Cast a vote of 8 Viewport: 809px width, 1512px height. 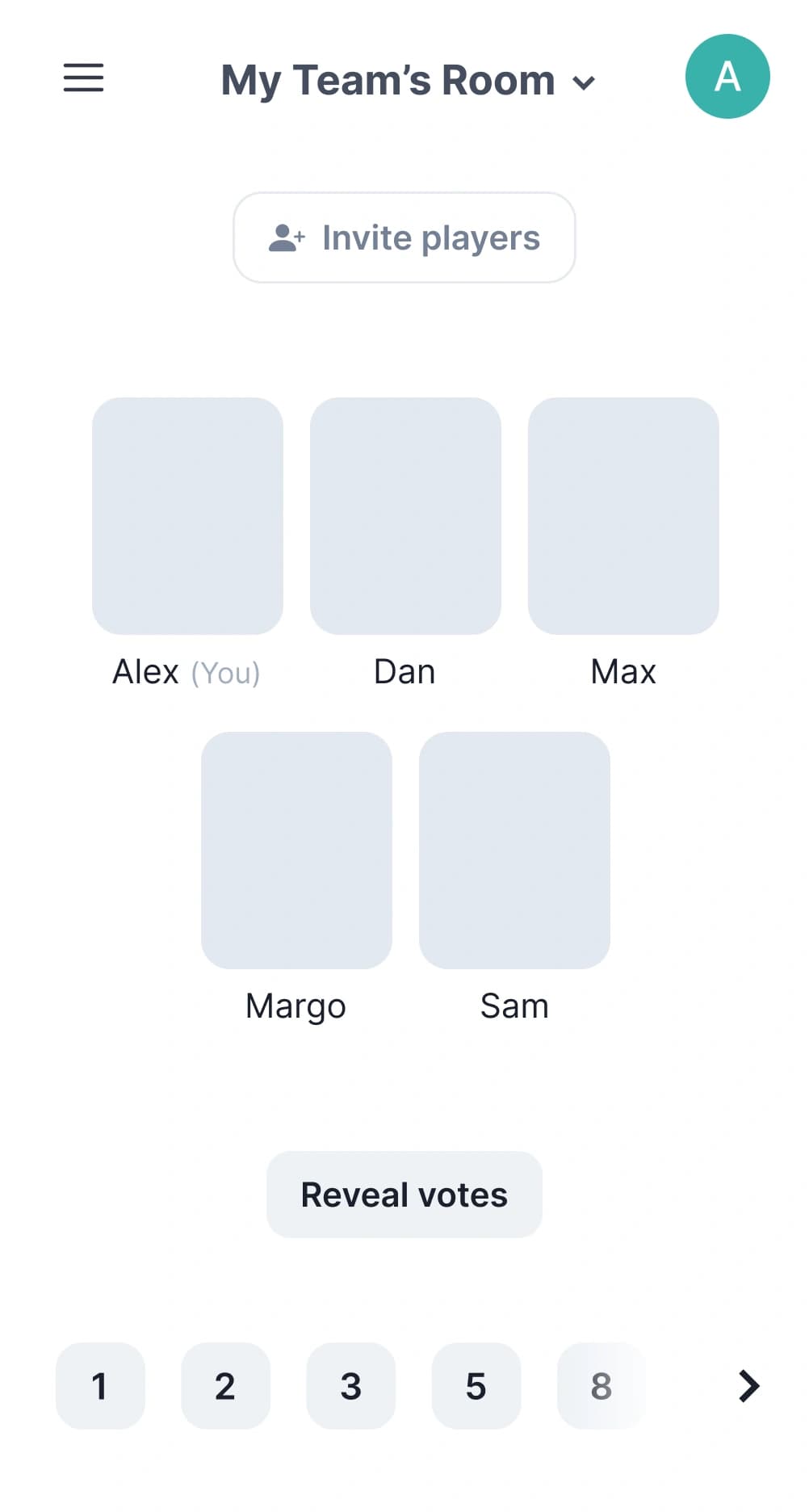pos(601,1386)
